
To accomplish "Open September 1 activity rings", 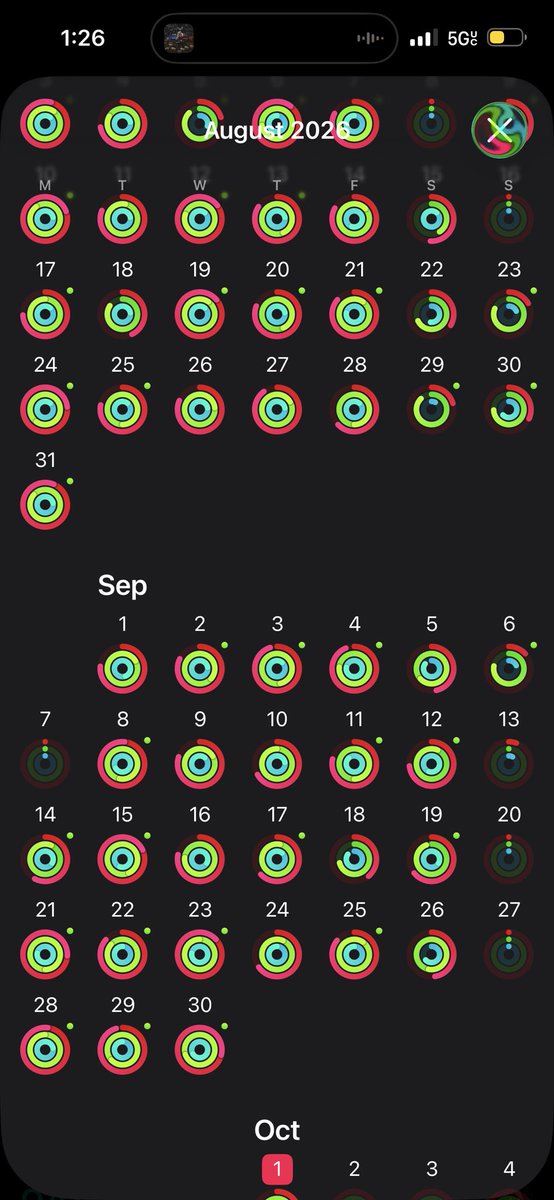I will pyautogui.click(x=122, y=669).
